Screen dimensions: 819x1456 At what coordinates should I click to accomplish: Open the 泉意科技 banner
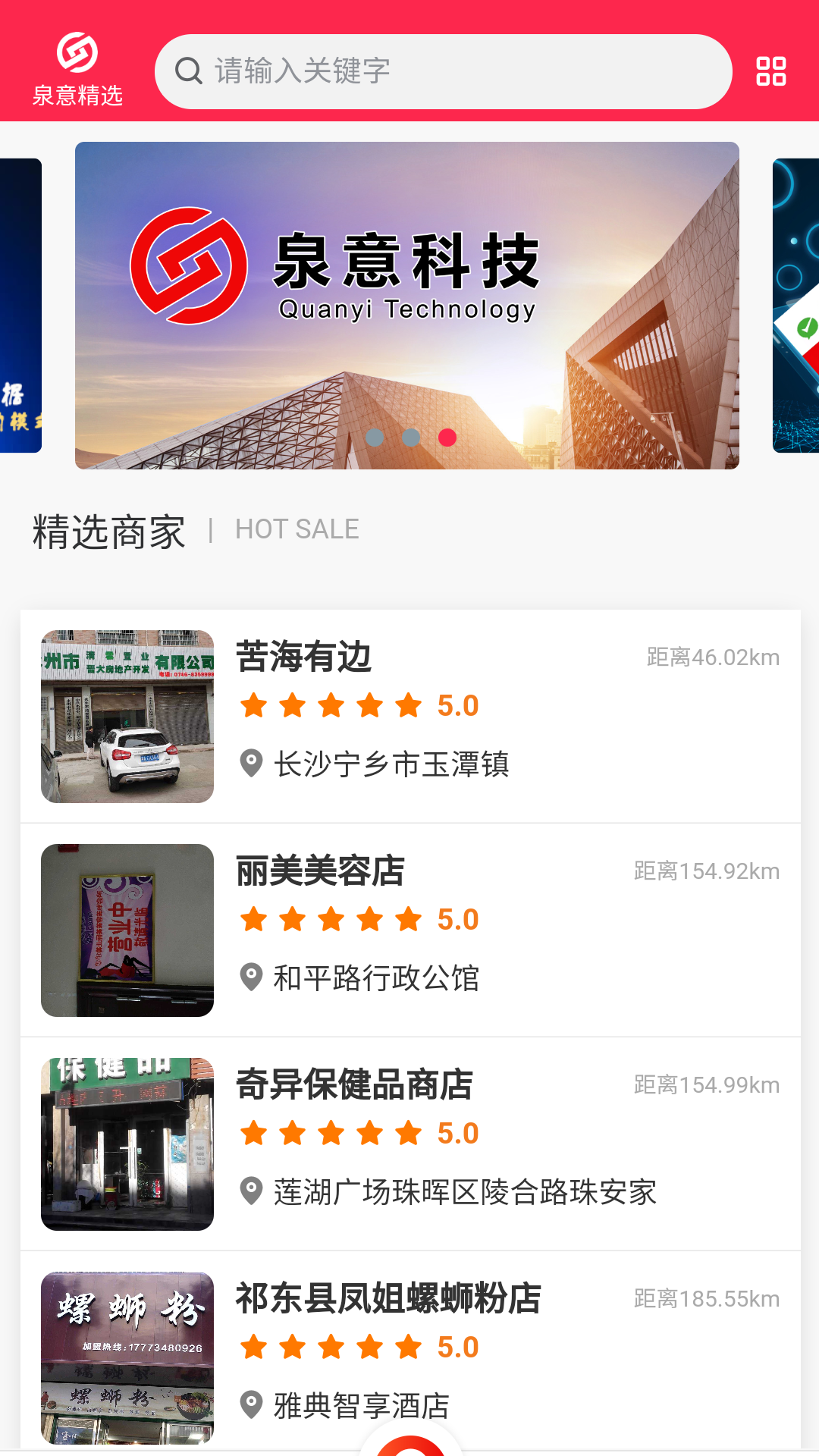click(406, 305)
